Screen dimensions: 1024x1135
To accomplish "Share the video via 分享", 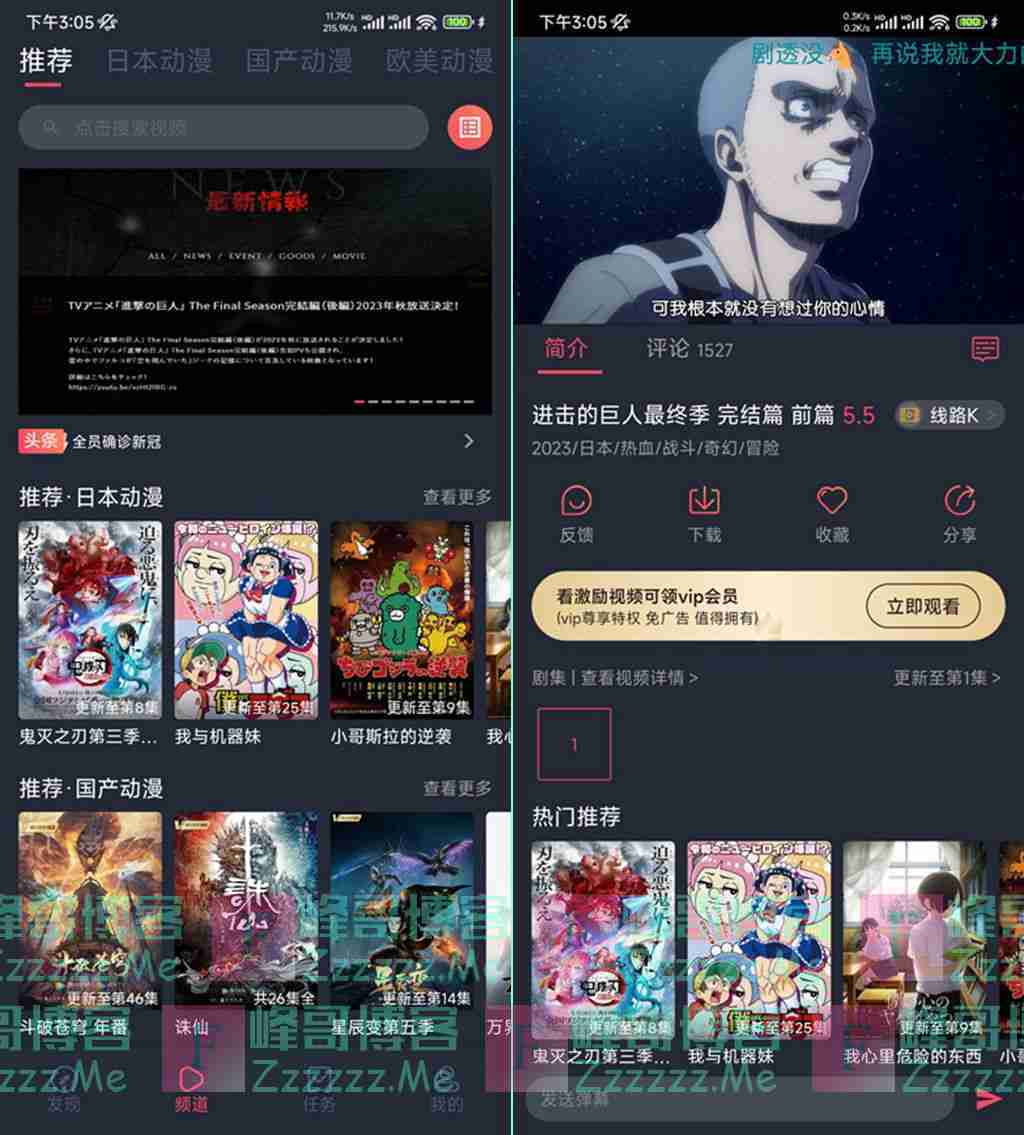I will coord(959,513).
